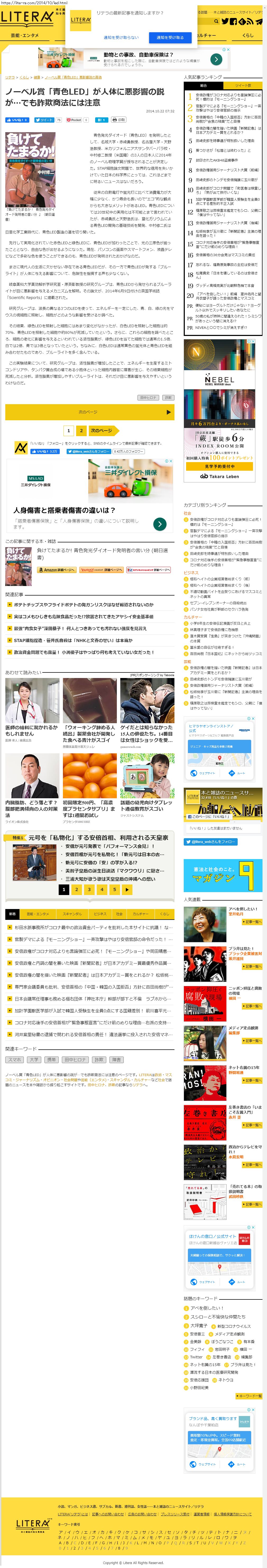267x1568 pixels.
Task: Go to article page 2
Action: [x=81, y=430]
